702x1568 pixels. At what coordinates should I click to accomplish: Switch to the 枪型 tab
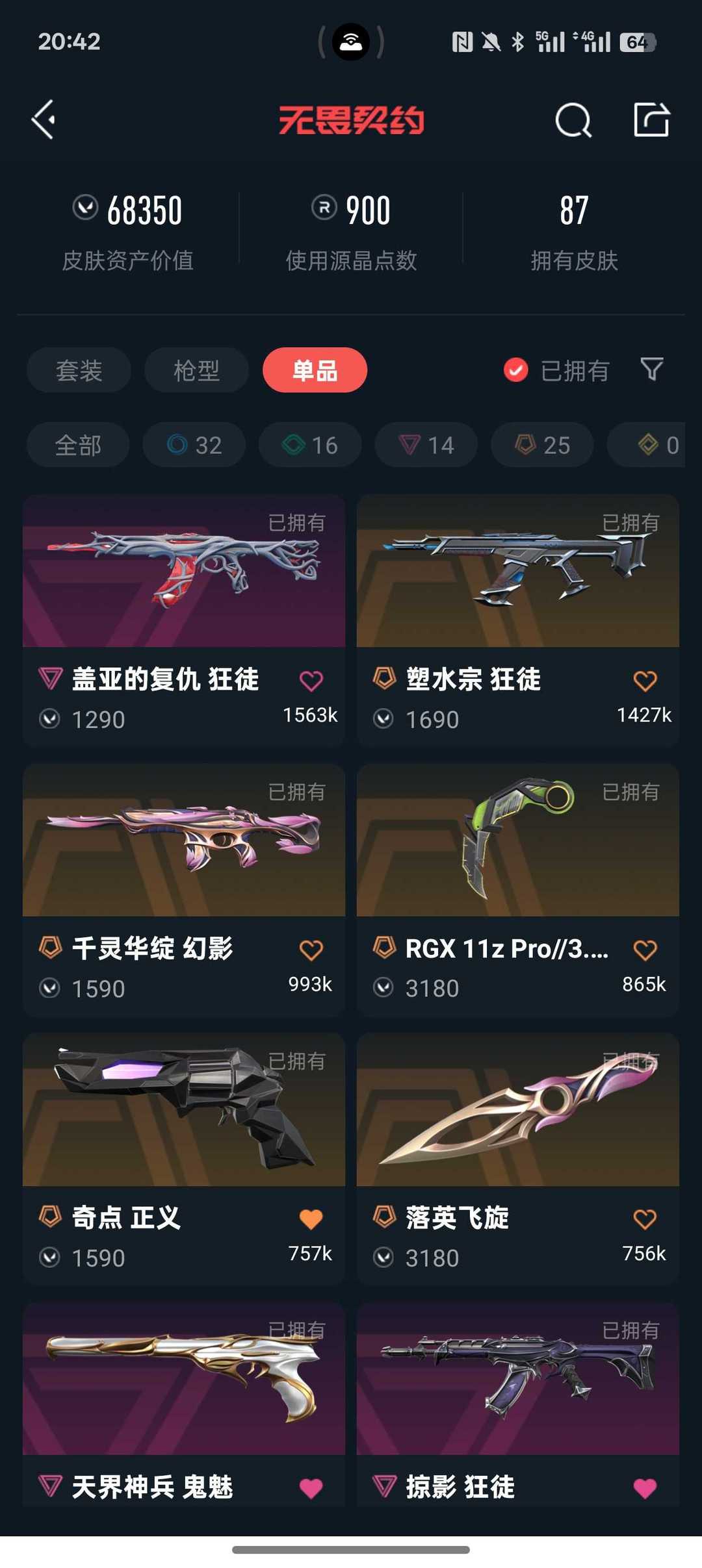196,370
